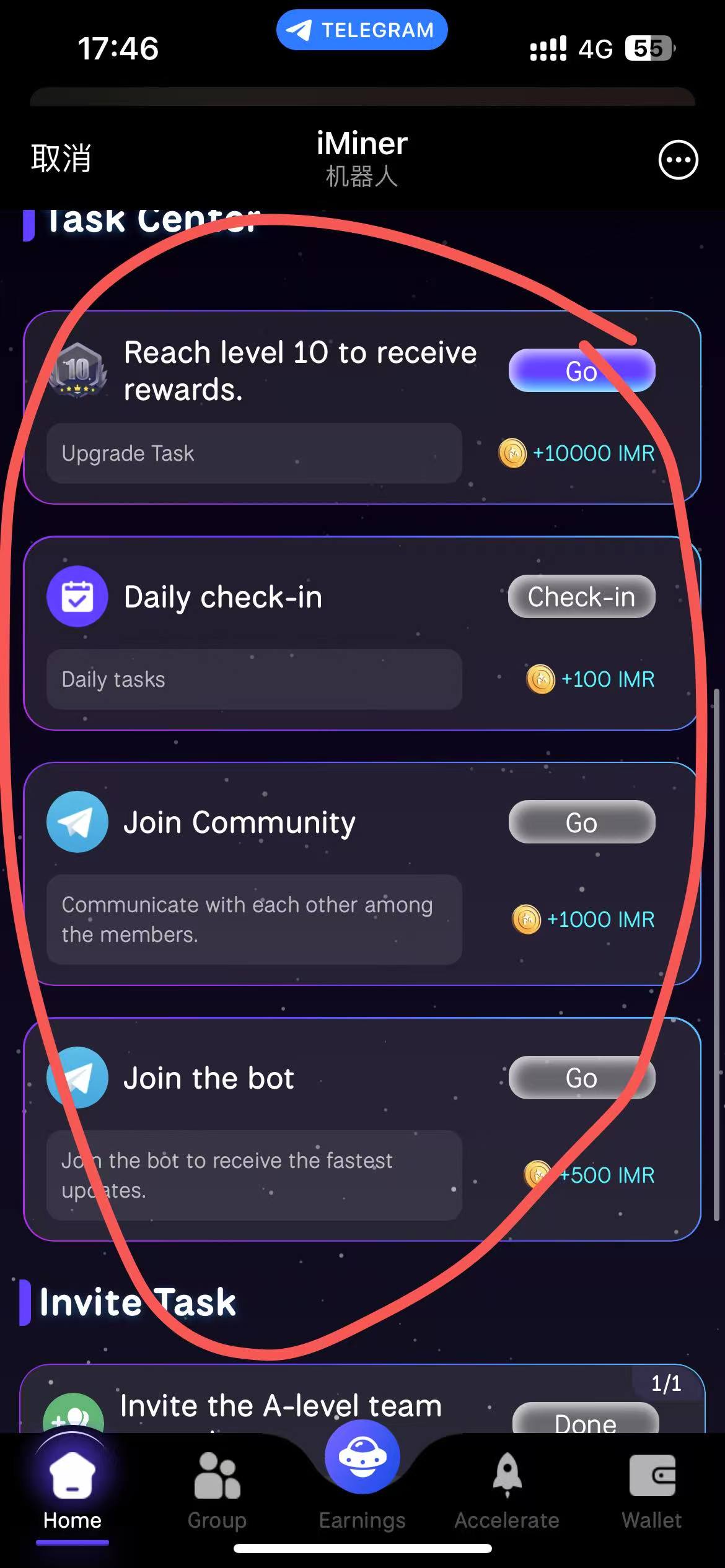
Task: Tap Done on Invite A-level team task
Action: (585, 1421)
